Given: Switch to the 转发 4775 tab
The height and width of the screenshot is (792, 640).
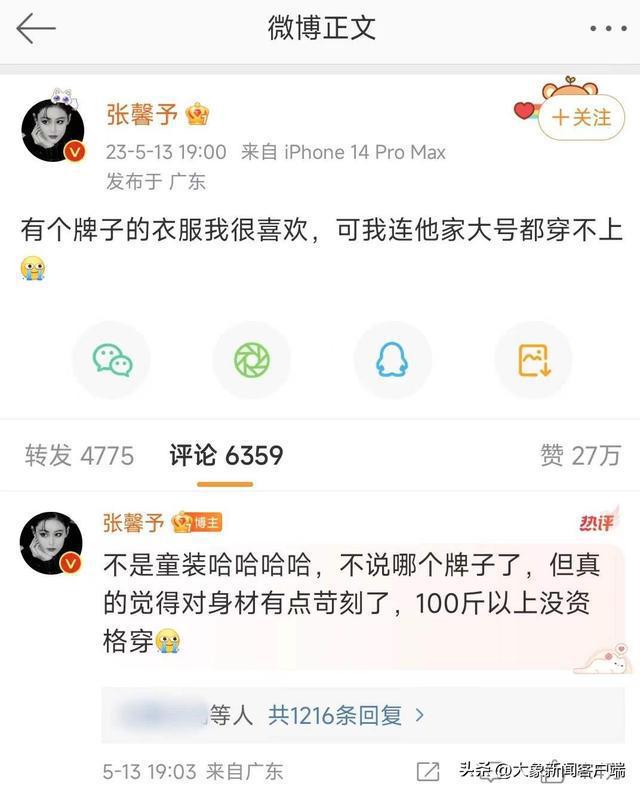Looking at the screenshot, I should tap(79, 456).
